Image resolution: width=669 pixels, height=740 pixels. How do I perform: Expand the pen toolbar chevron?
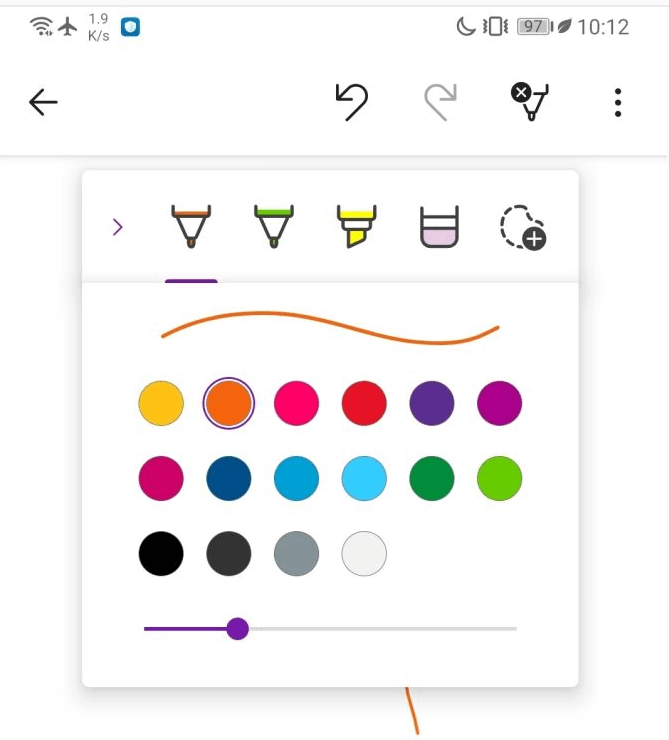[x=118, y=227]
